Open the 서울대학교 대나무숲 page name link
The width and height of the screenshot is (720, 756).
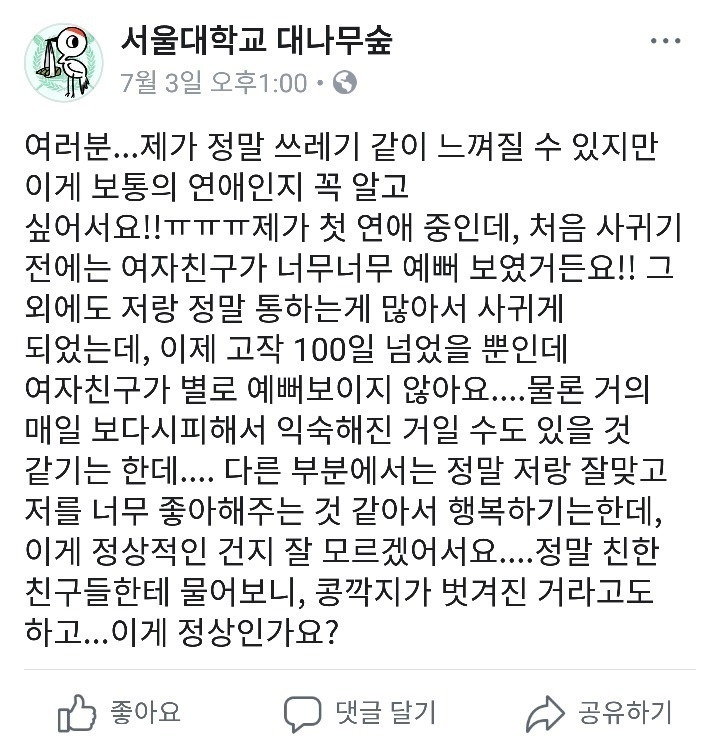click(255, 41)
